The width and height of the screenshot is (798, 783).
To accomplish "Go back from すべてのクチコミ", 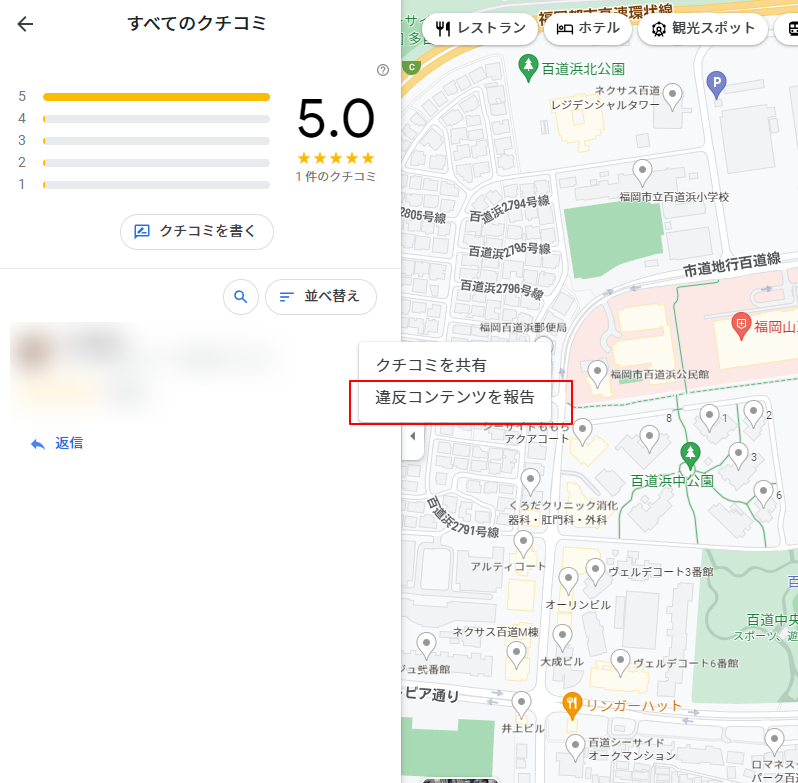I will pos(25,24).
